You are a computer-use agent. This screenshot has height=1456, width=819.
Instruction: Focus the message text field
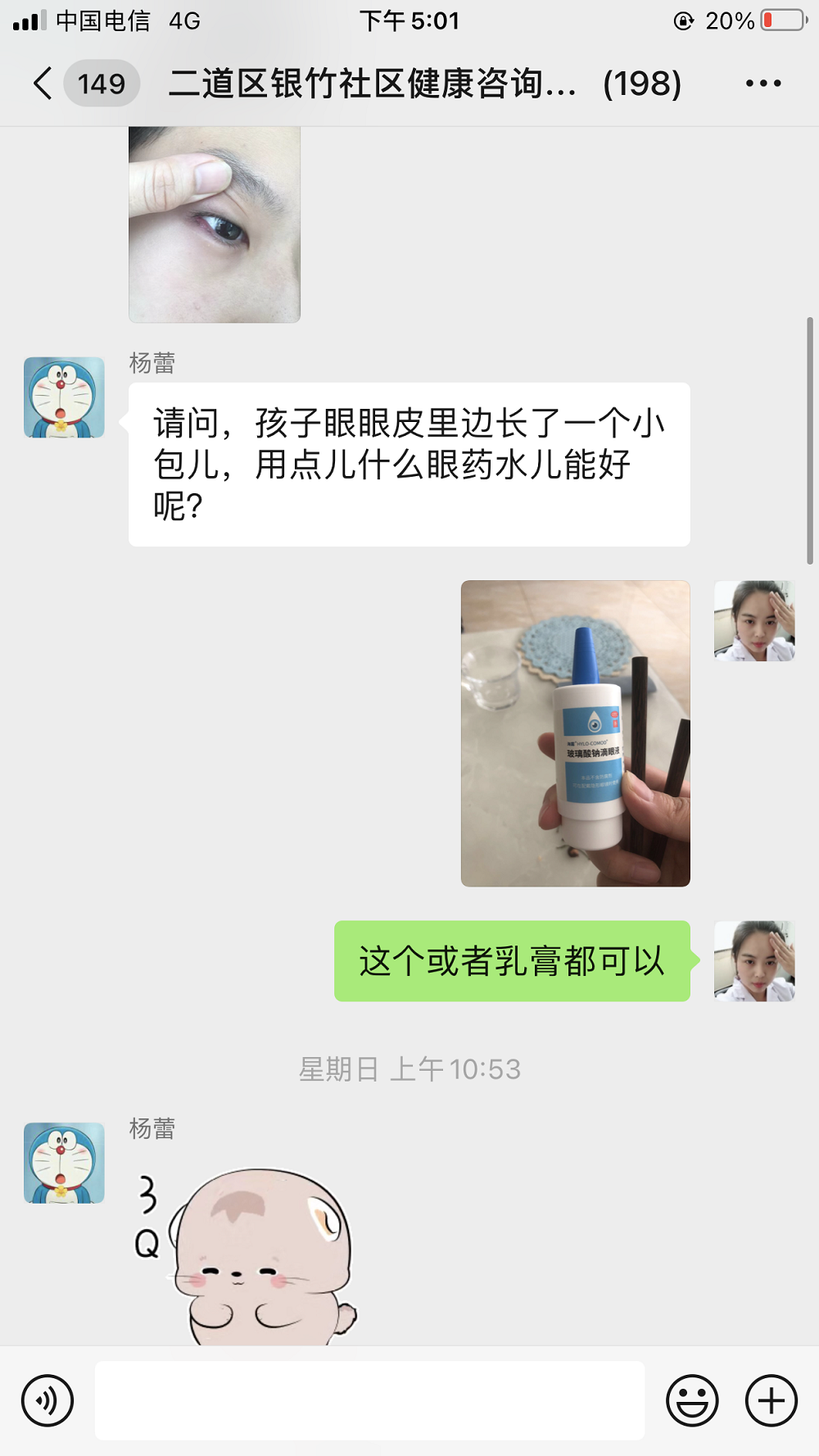369,1400
